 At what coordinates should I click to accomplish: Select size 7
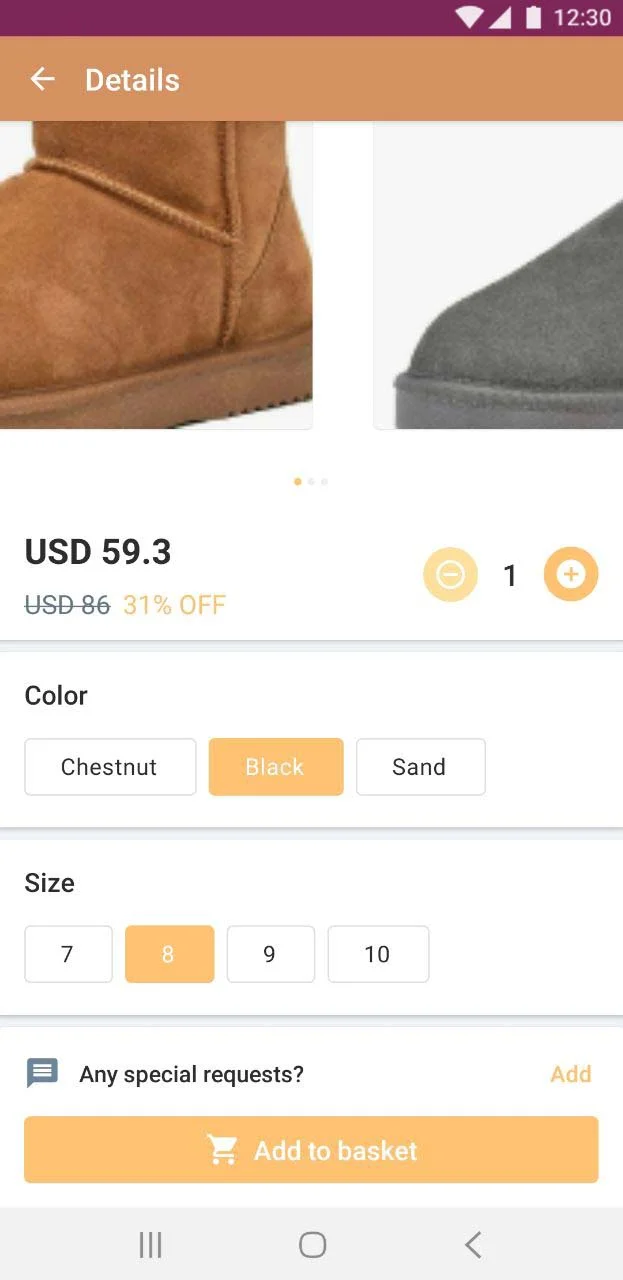click(68, 954)
